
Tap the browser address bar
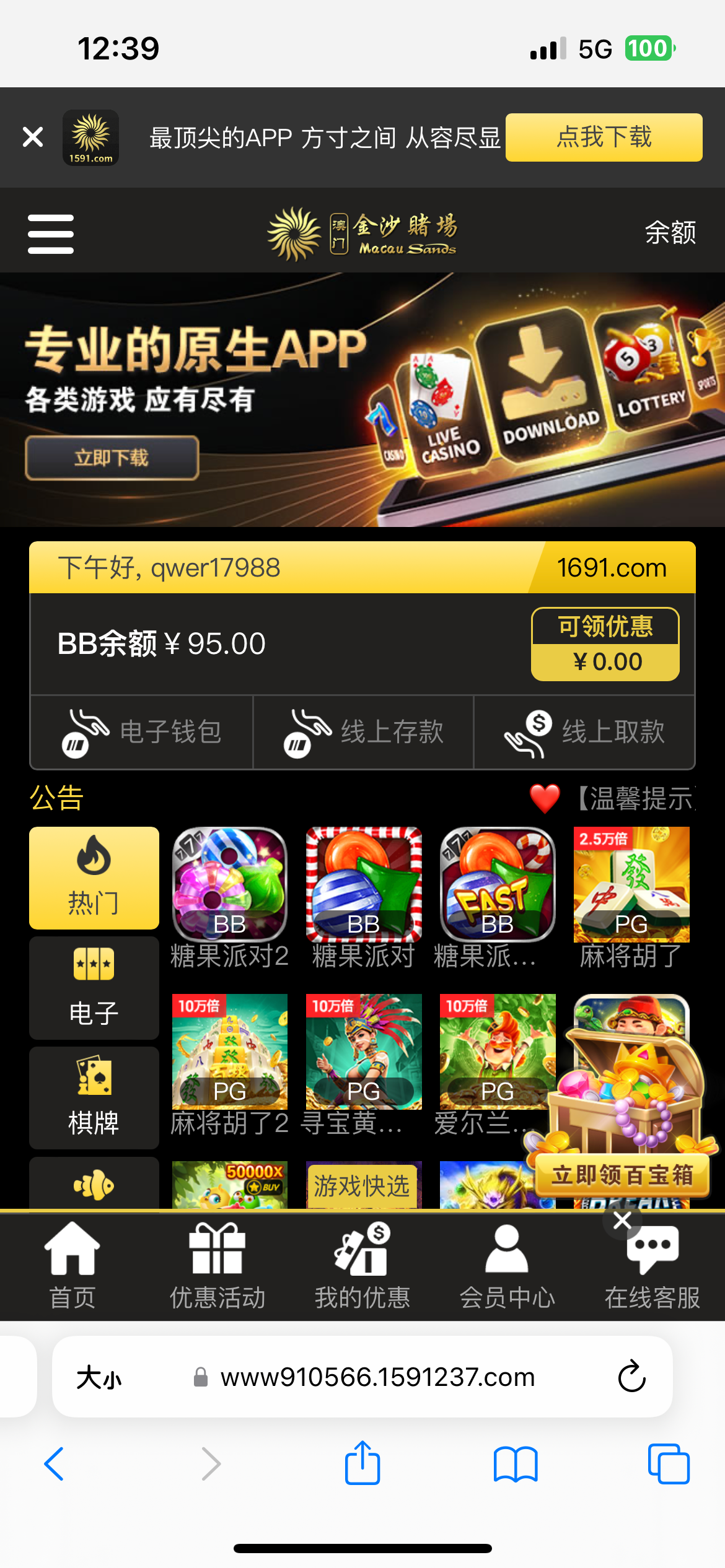point(378,1377)
